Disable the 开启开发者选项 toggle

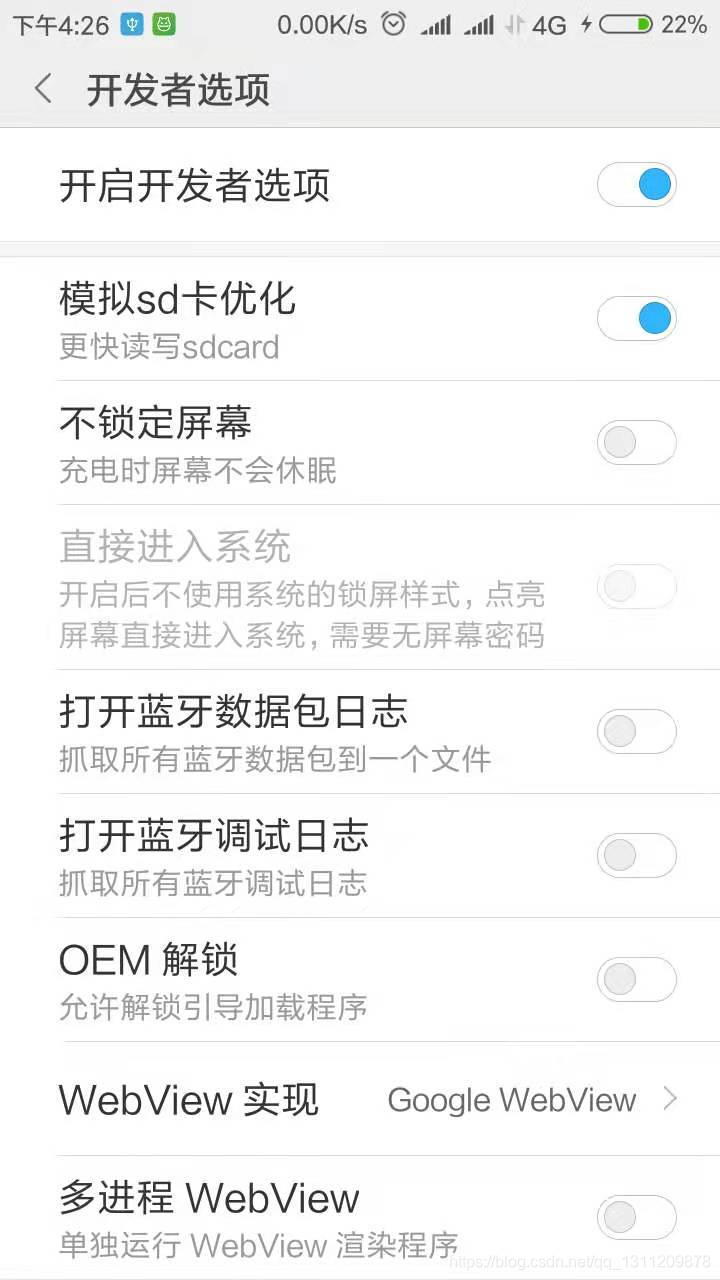[637, 184]
